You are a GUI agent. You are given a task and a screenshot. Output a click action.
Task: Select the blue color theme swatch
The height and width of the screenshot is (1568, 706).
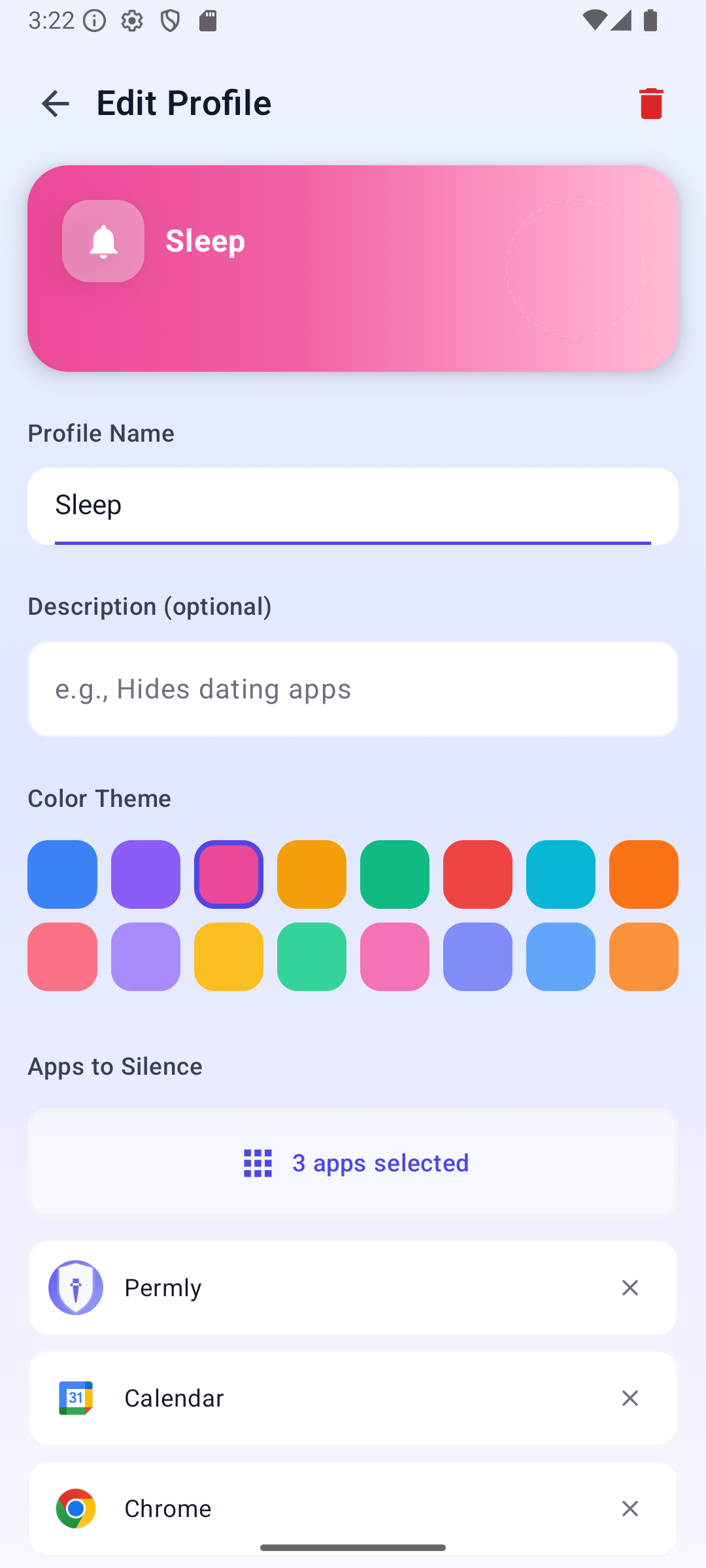(x=62, y=874)
